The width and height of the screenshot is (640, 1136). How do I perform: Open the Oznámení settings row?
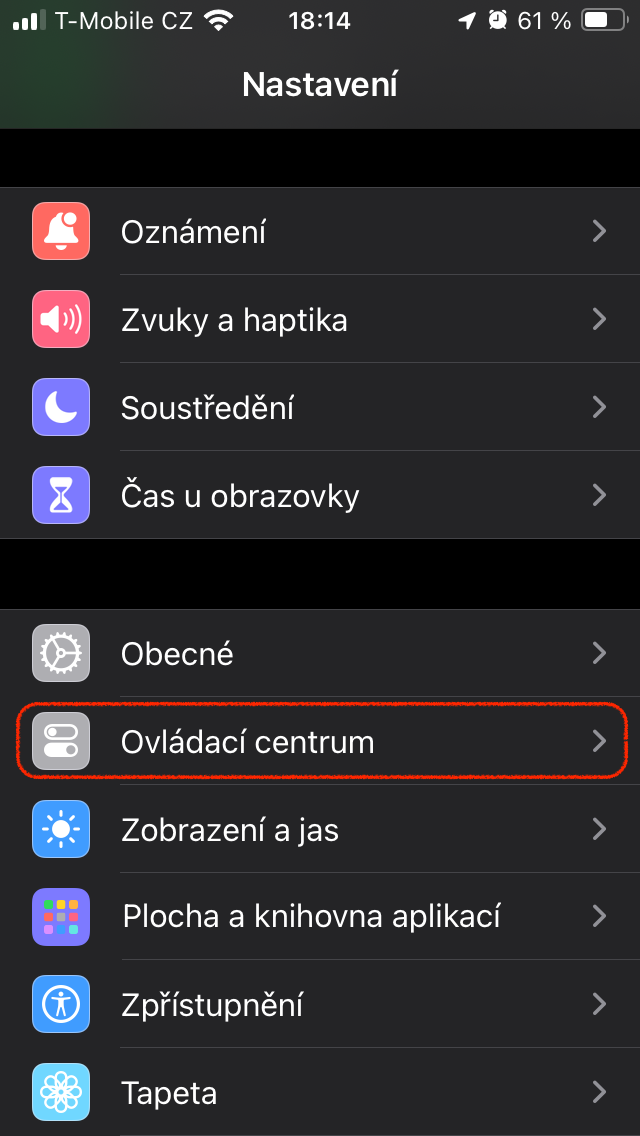pos(320,232)
